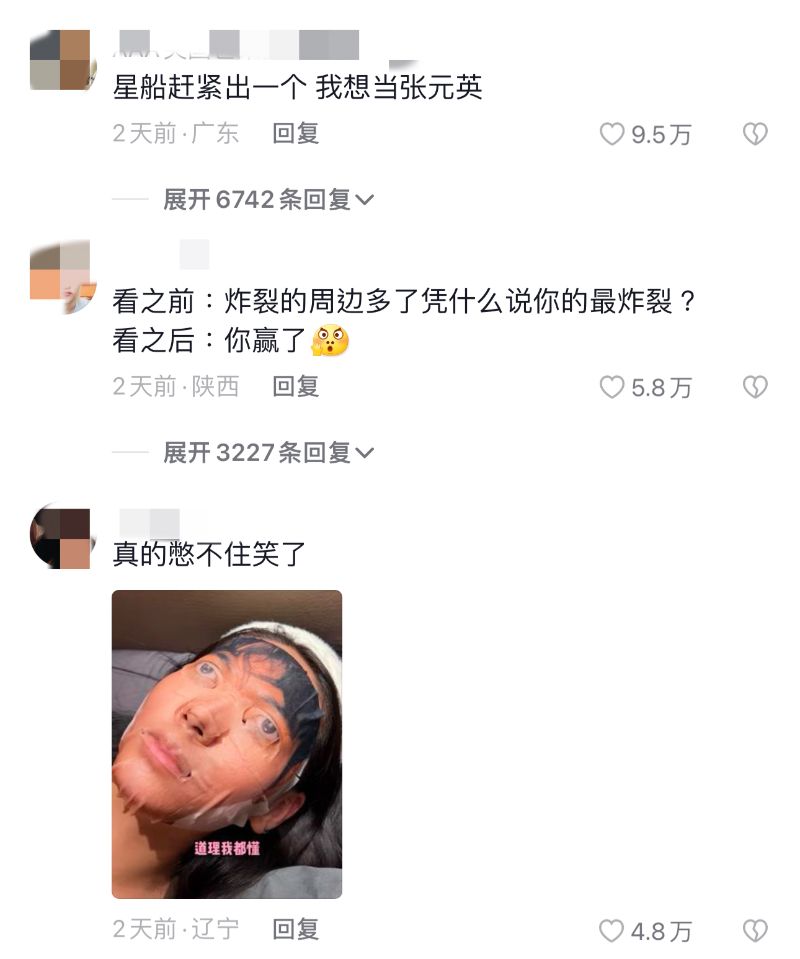Reply to the comment from 陕西
Viewport: 800px width, 959px height.
tap(296, 386)
